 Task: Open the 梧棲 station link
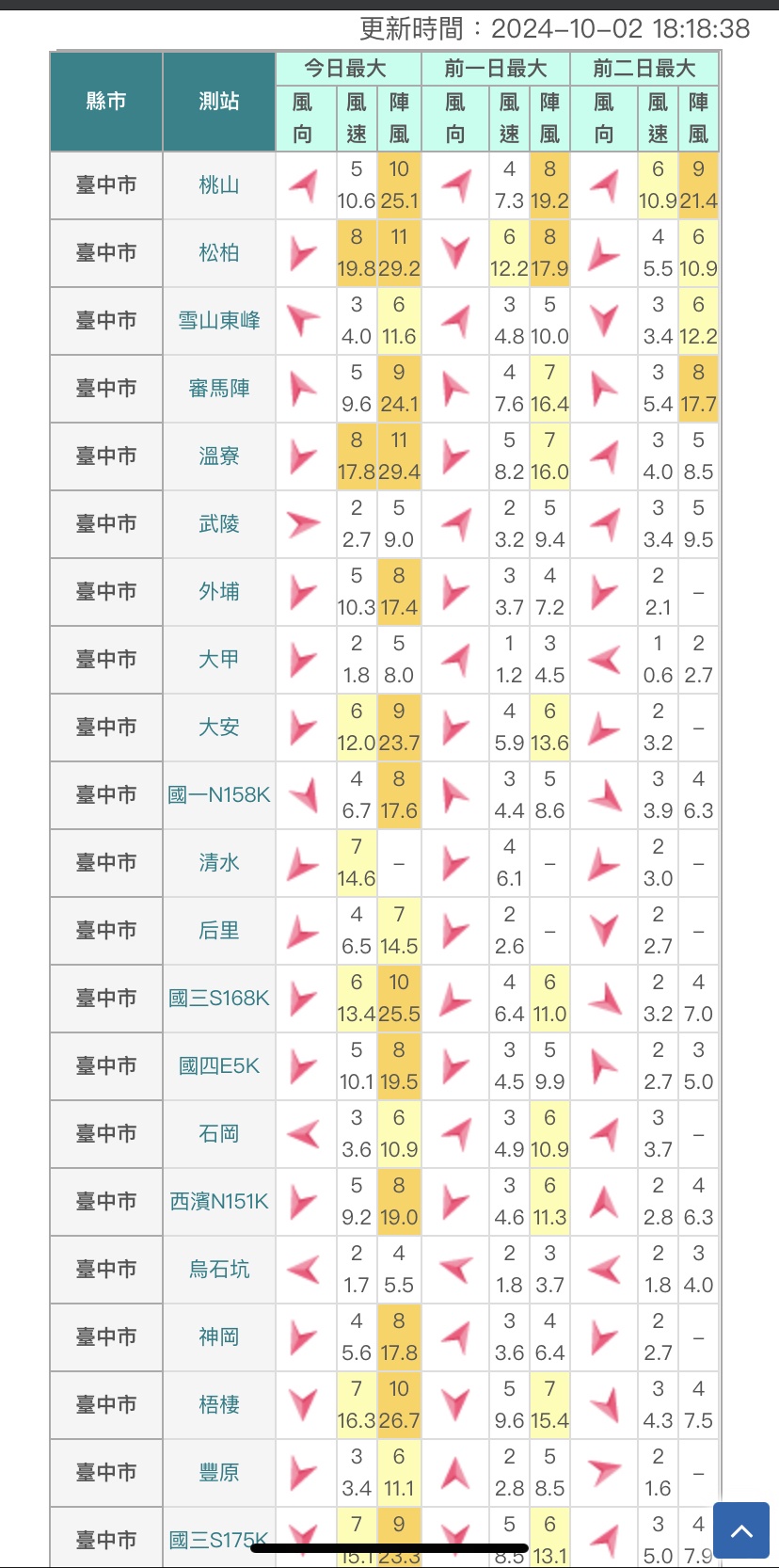tap(219, 1405)
